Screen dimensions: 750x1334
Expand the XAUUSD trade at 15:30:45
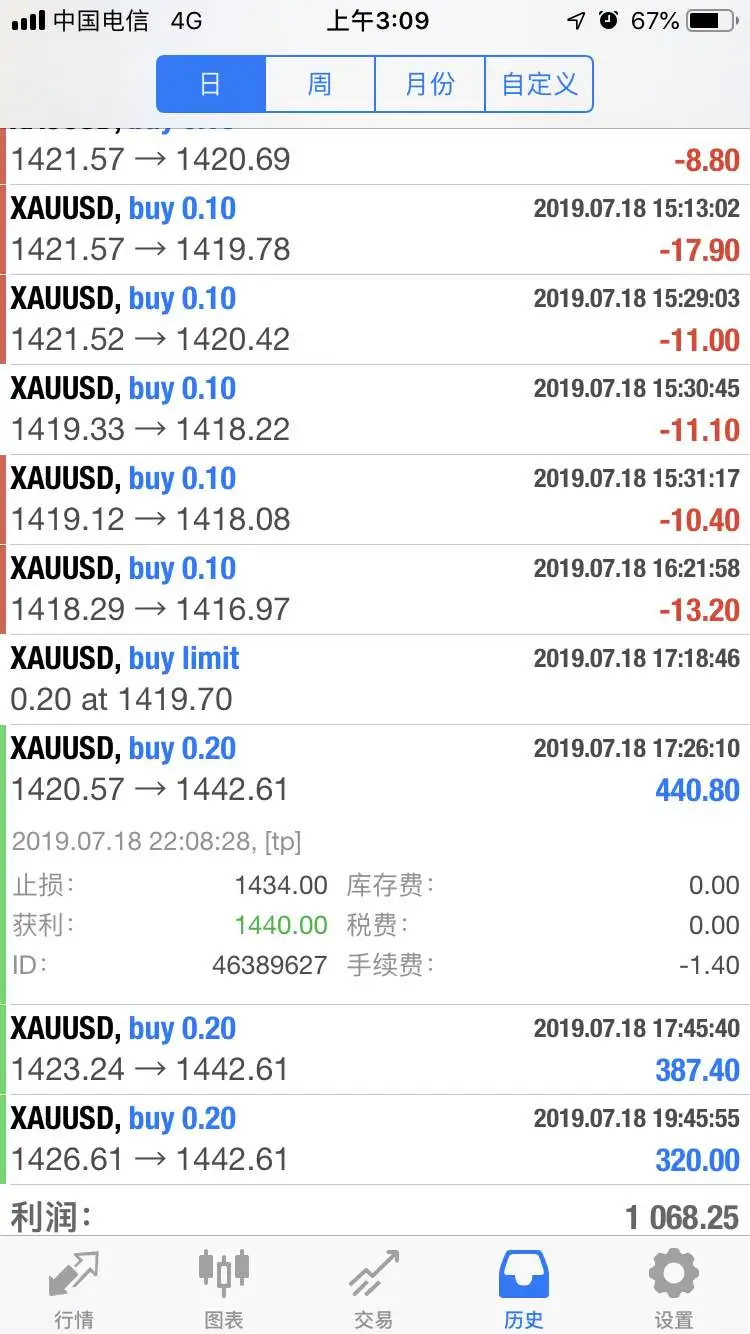[375, 410]
